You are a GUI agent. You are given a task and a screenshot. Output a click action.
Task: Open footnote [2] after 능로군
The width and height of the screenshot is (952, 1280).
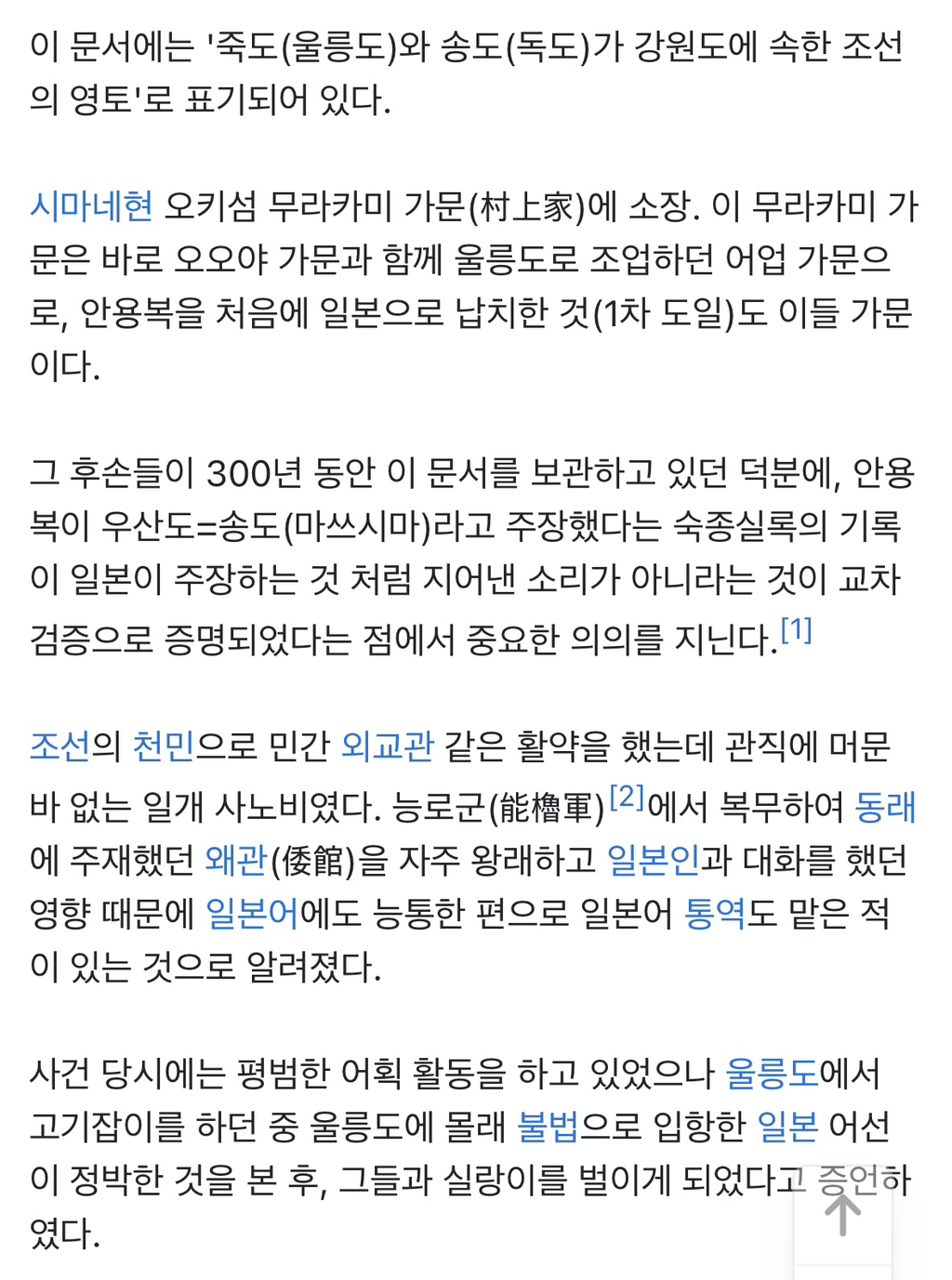pos(628,797)
